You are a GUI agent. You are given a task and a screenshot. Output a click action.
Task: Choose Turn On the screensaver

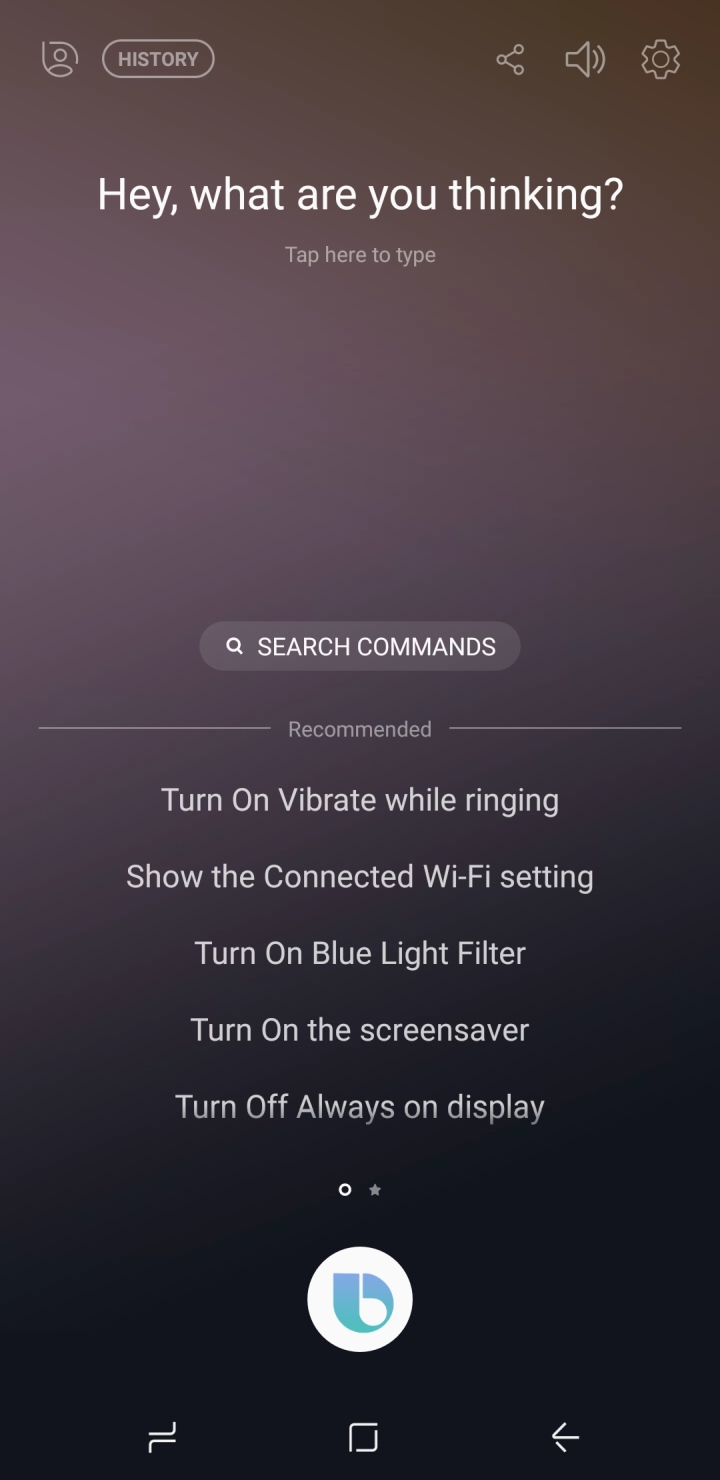[360, 1030]
